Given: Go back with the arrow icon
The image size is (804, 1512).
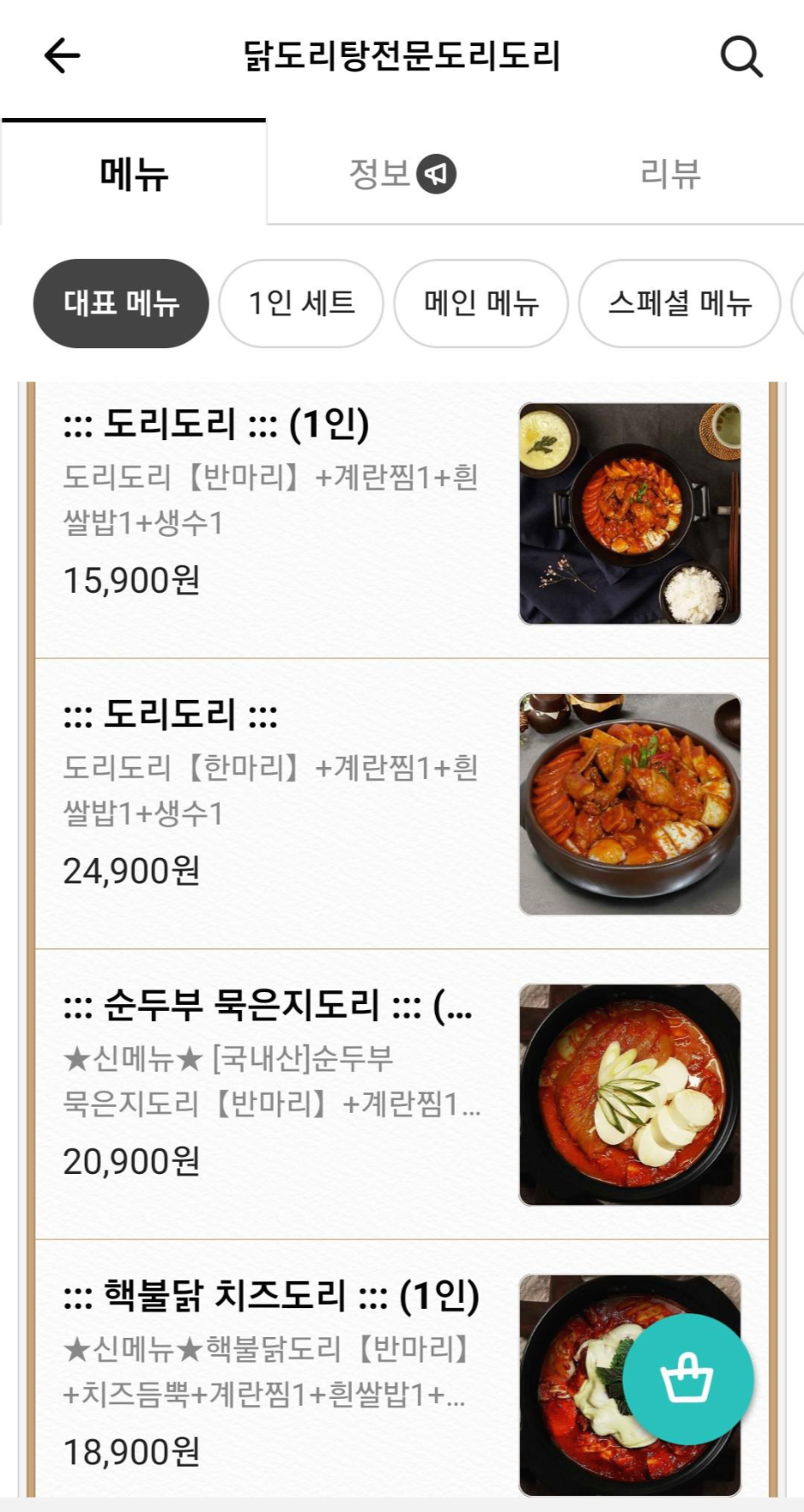Looking at the screenshot, I should point(62,57).
